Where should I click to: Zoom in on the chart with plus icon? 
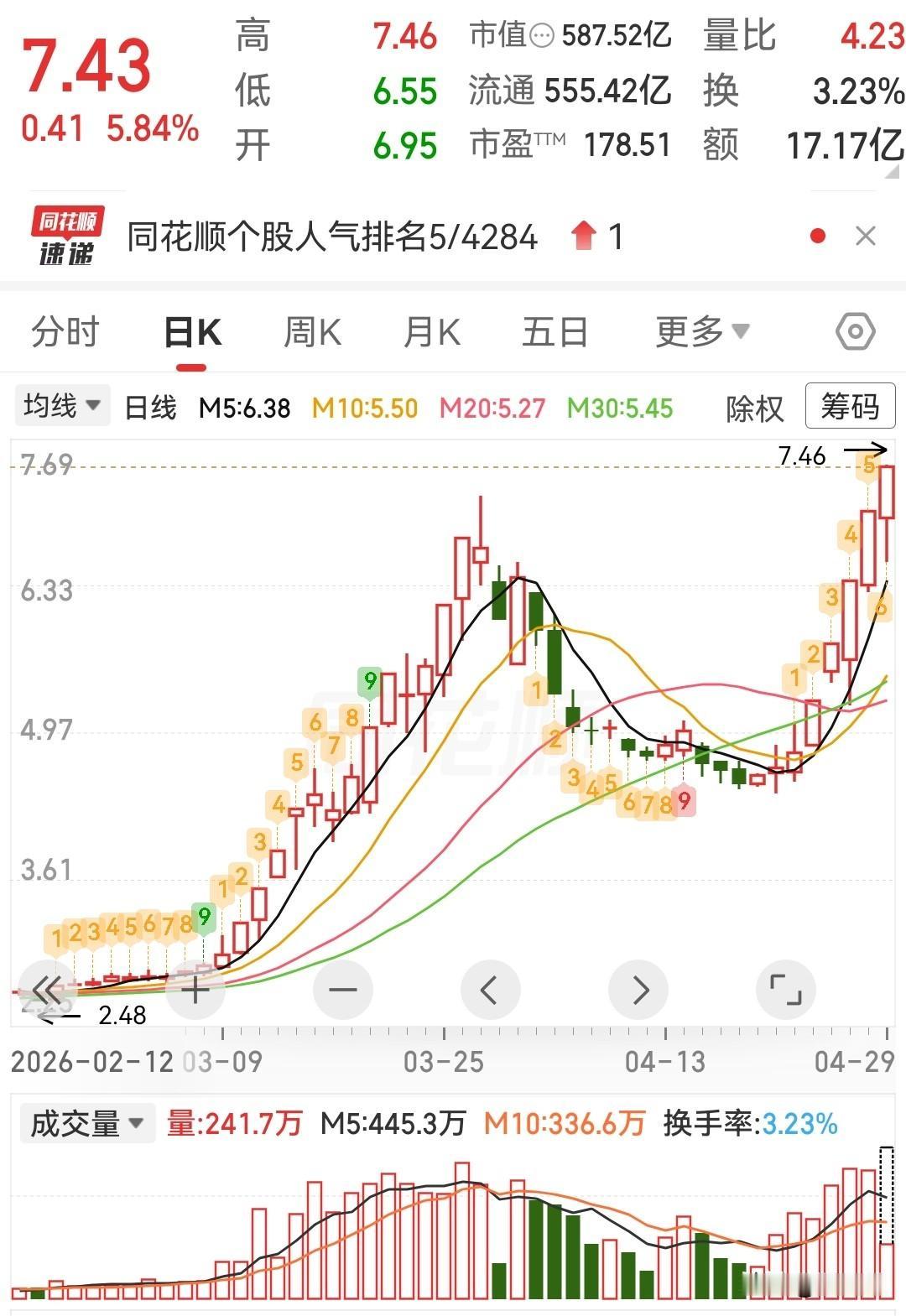[x=195, y=990]
